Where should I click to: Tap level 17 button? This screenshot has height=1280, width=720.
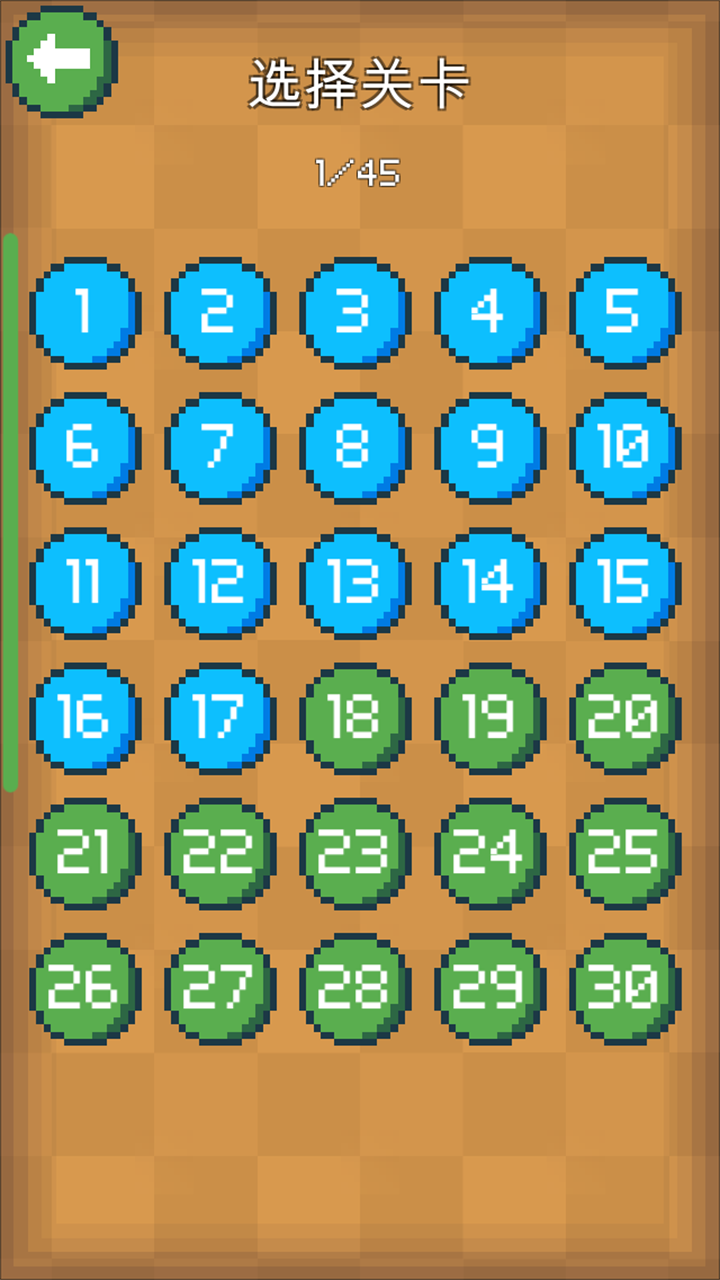point(219,718)
